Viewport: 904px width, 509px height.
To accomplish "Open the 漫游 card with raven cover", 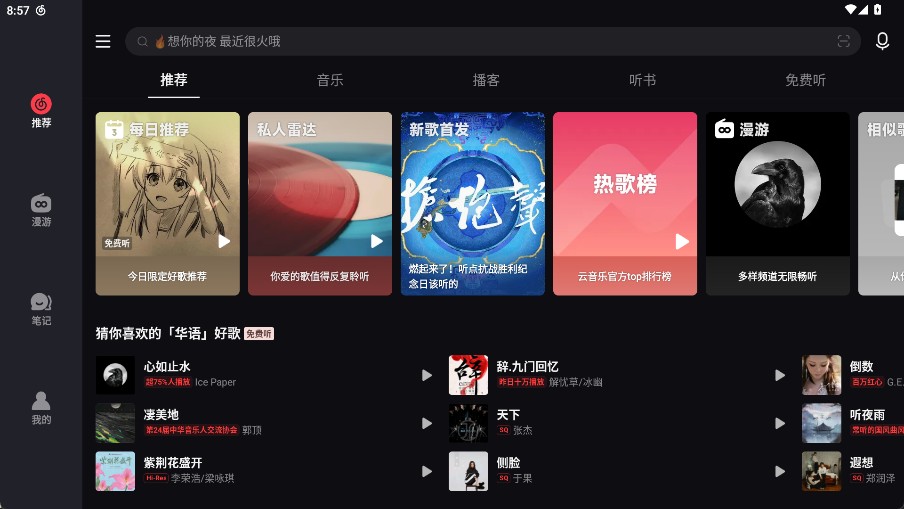I will pos(777,203).
